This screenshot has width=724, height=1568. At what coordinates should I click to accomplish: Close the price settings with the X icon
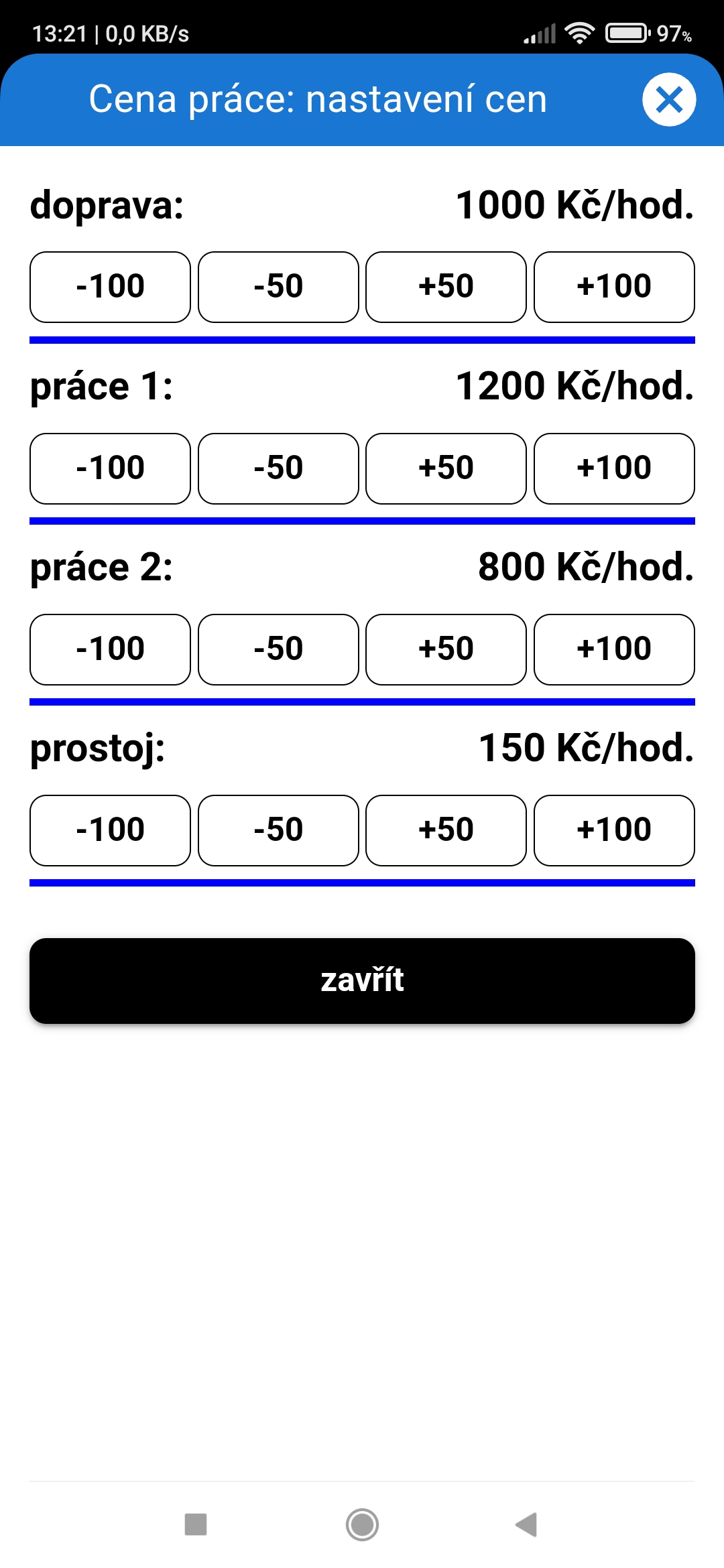(669, 100)
